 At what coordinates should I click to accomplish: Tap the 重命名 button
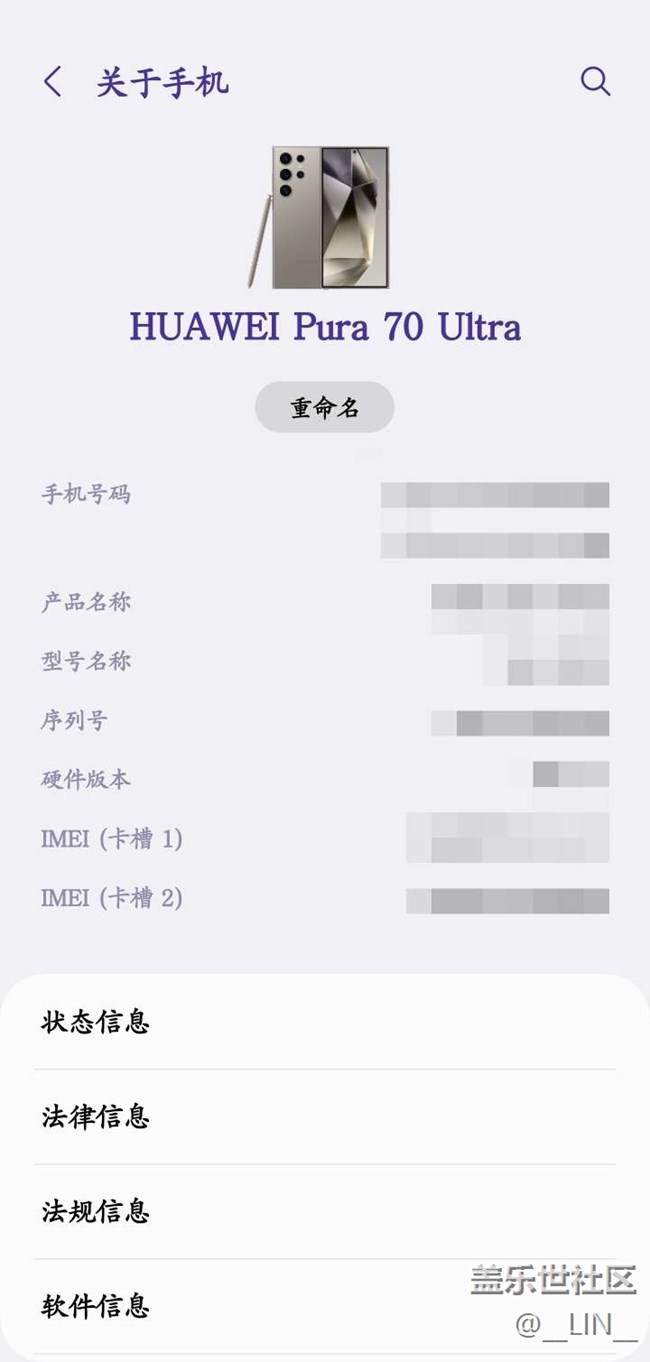click(324, 408)
